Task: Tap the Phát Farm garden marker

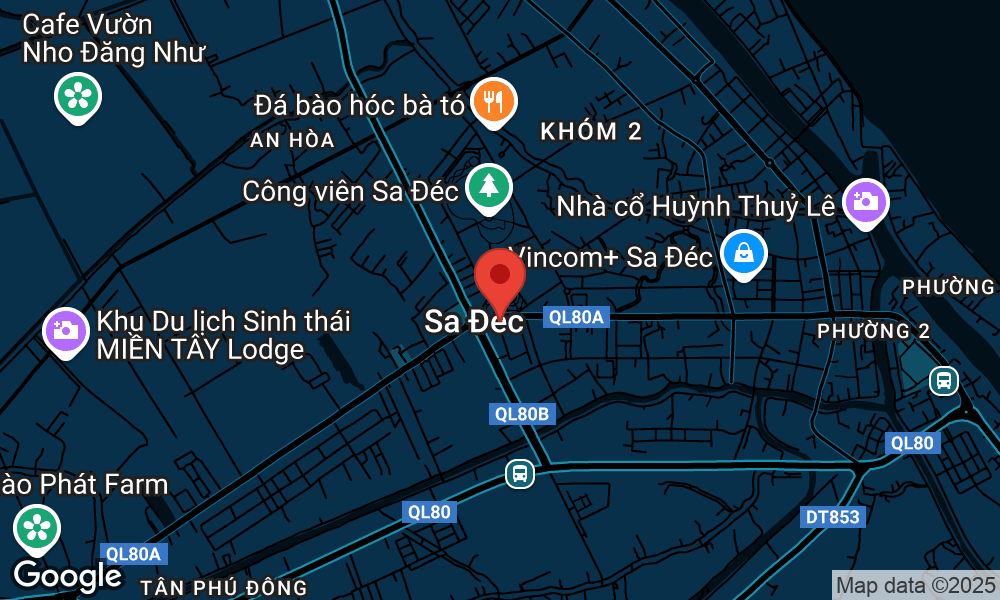Action: pyautogui.click(x=38, y=527)
